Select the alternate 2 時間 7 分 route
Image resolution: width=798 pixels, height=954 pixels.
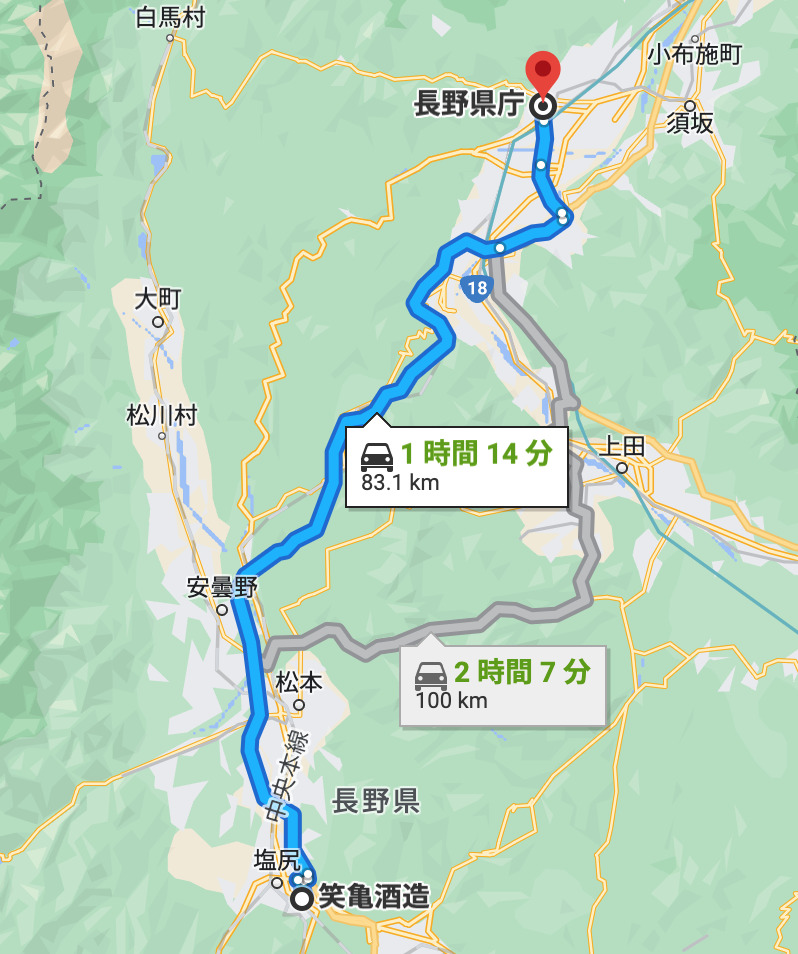coord(503,685)
